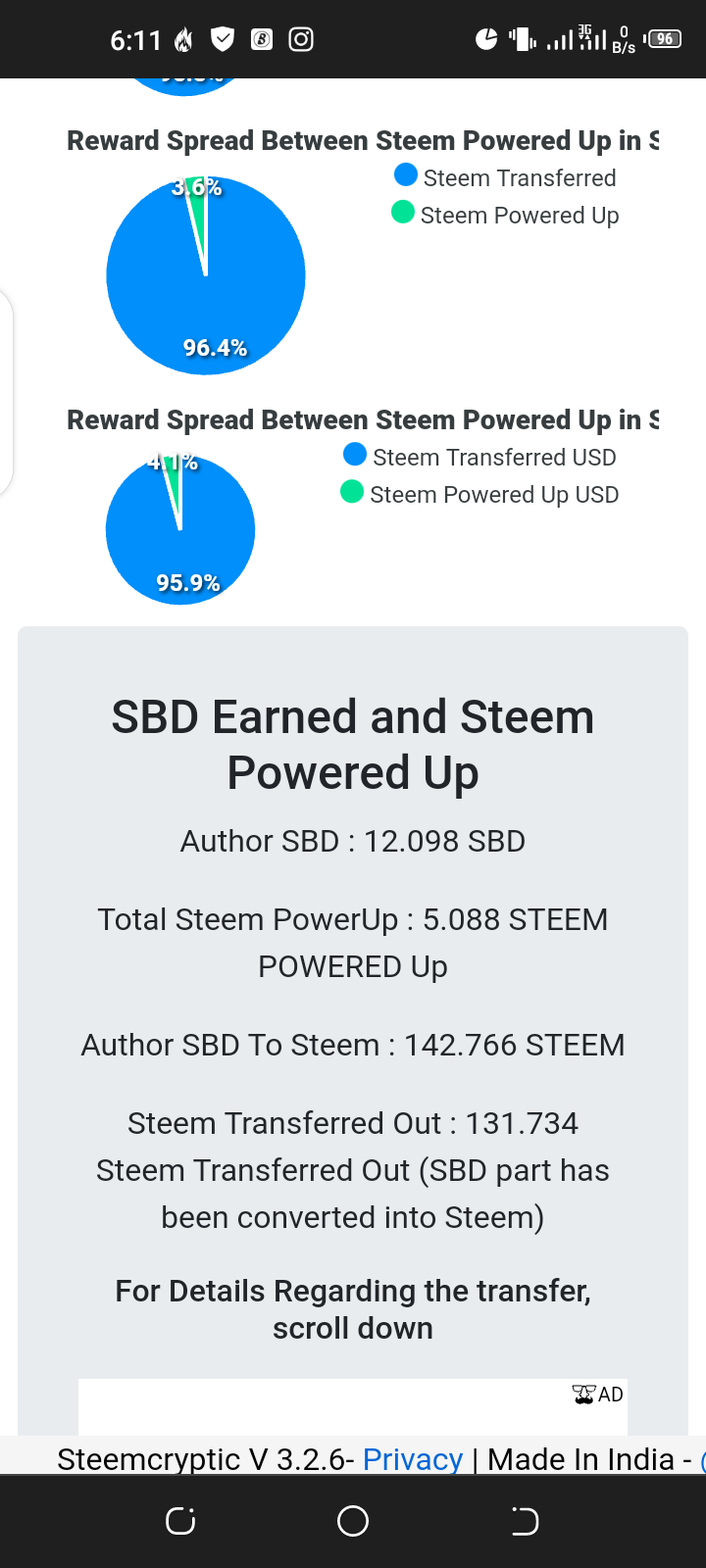Toggle the Steem Powered Up legend item
This screenshot has height=1568, width=706.
(x=506, y=215)
